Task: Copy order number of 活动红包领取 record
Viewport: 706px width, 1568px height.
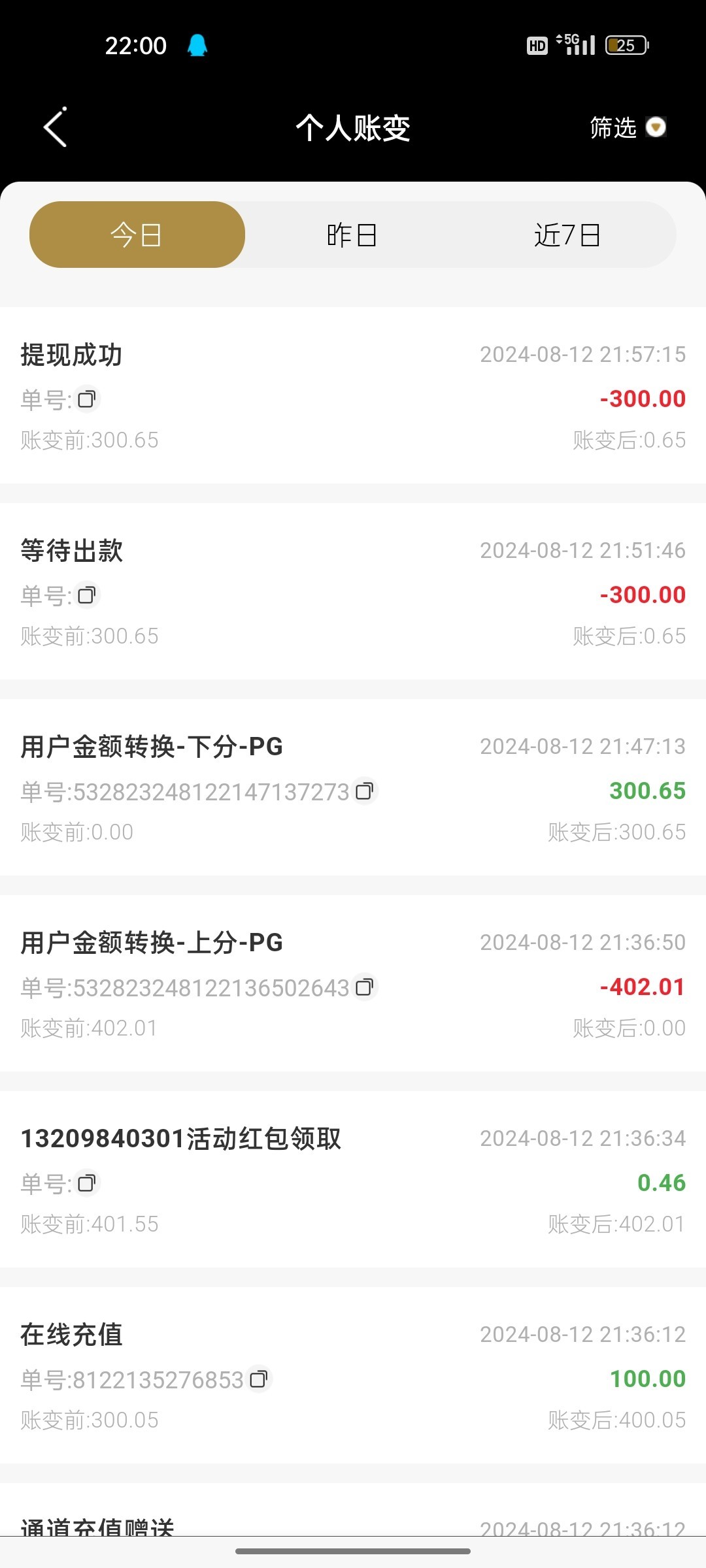Action: click(86, 1183)
